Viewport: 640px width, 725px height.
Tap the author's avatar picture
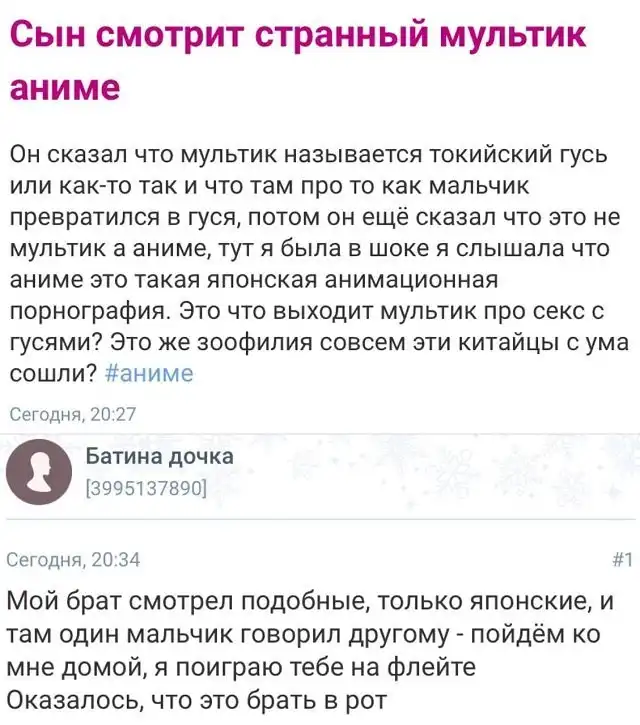(40, 471)
